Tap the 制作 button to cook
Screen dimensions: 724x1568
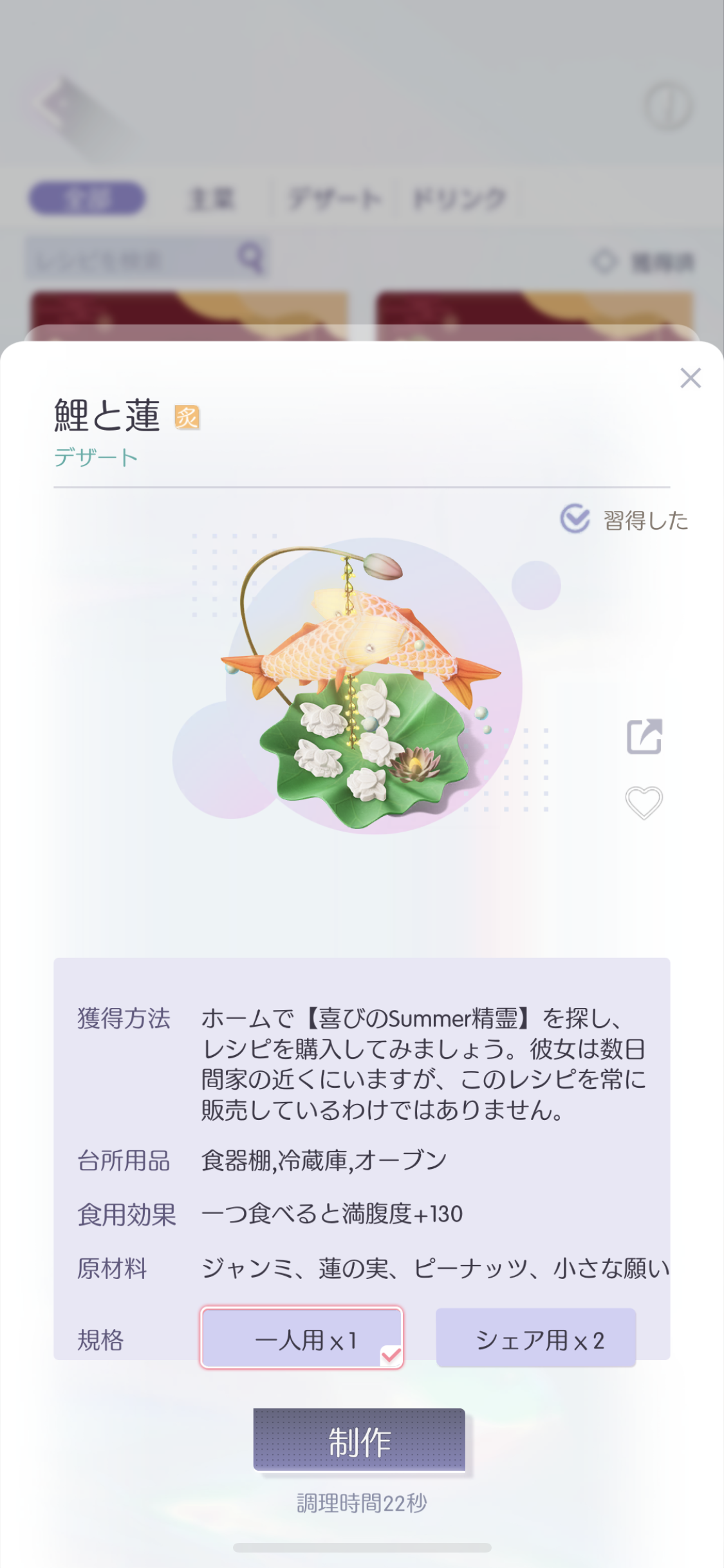359,1440
